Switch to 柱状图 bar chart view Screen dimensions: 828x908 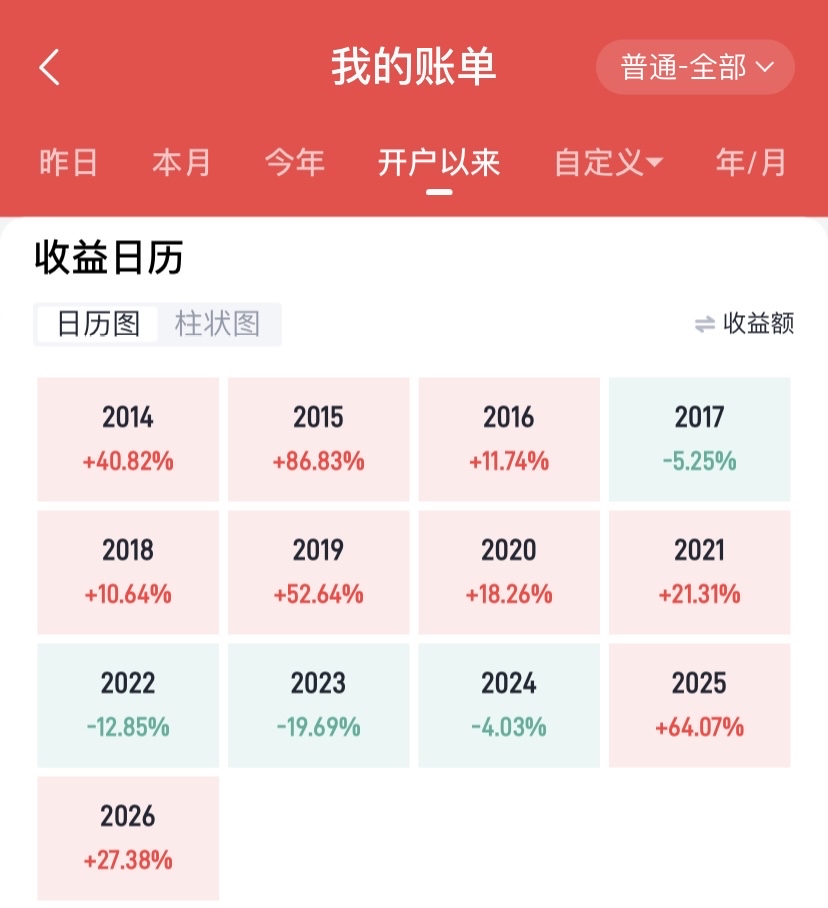coord(218,324)
